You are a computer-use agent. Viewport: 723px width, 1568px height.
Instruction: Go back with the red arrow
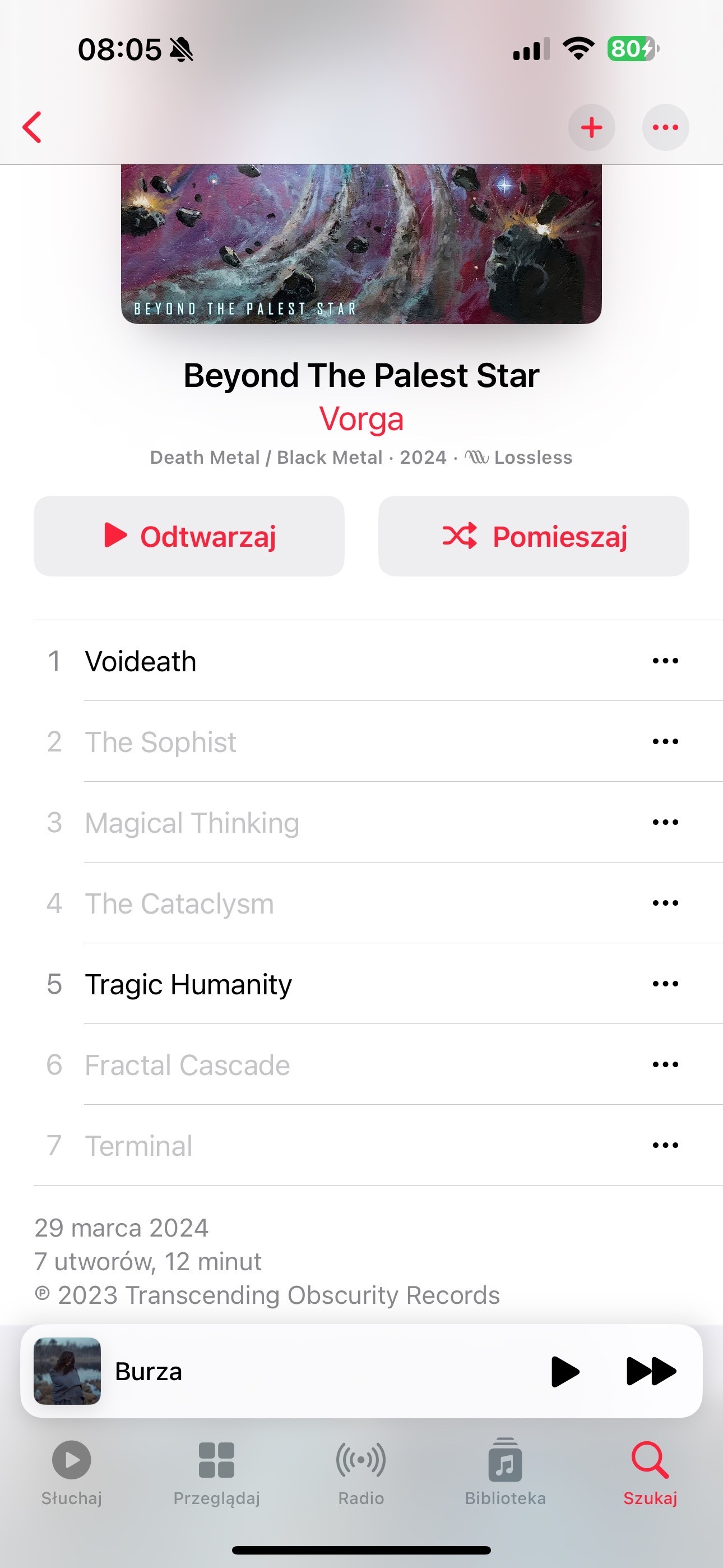tap(33, 127)
